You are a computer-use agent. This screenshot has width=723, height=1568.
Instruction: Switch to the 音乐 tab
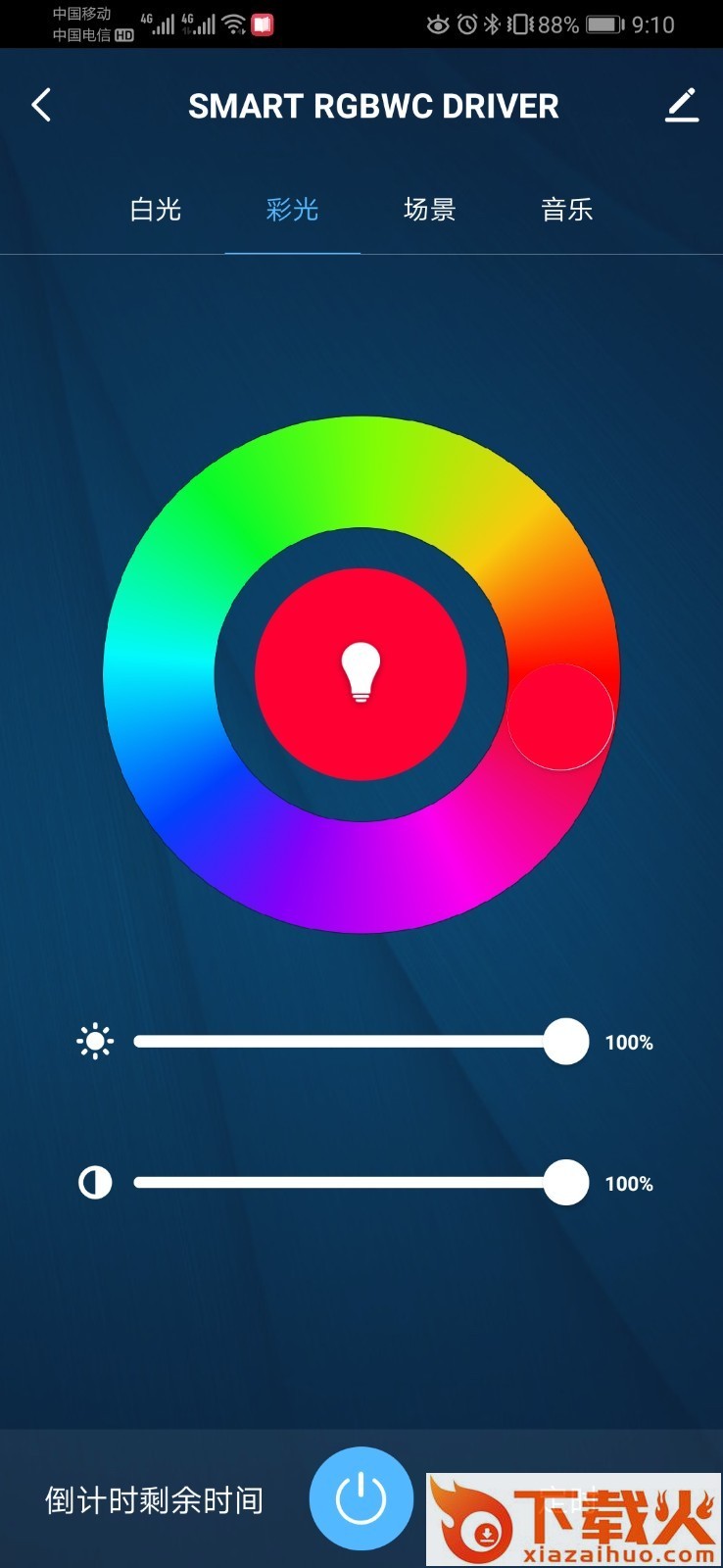pyautogui.click(x=566, y=210)
